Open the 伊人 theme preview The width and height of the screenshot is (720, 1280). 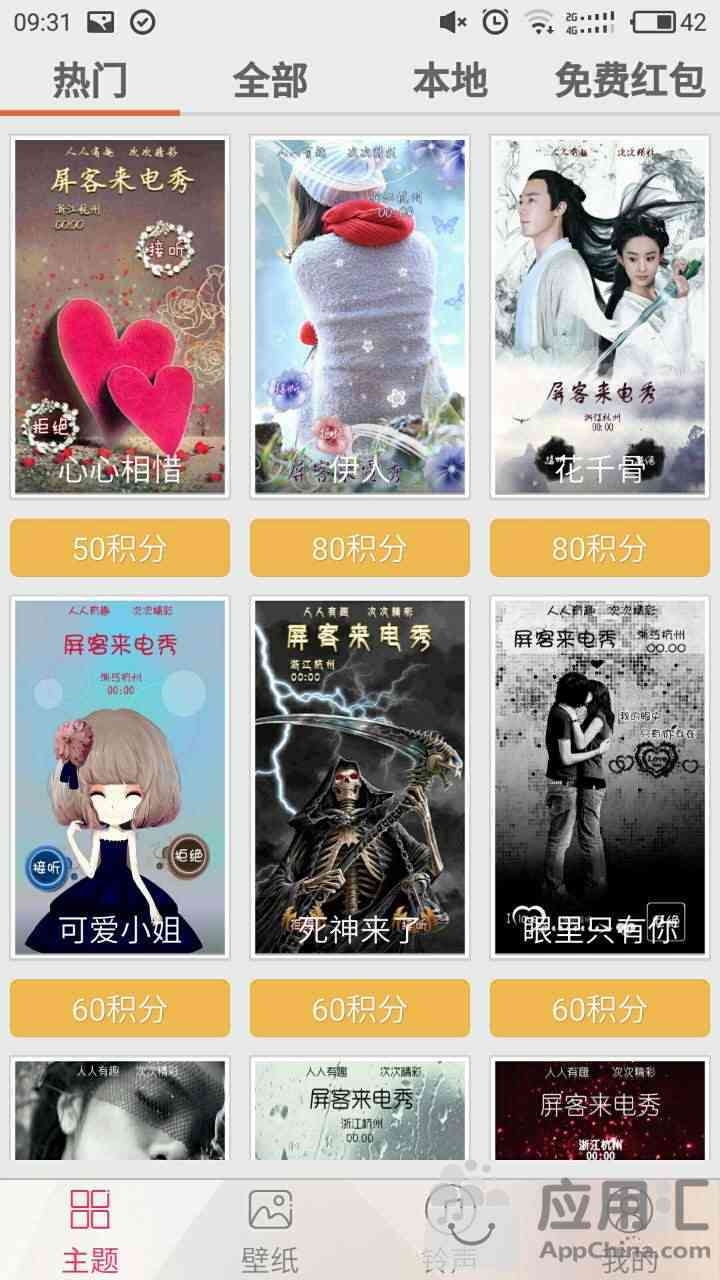click(360, 316)
